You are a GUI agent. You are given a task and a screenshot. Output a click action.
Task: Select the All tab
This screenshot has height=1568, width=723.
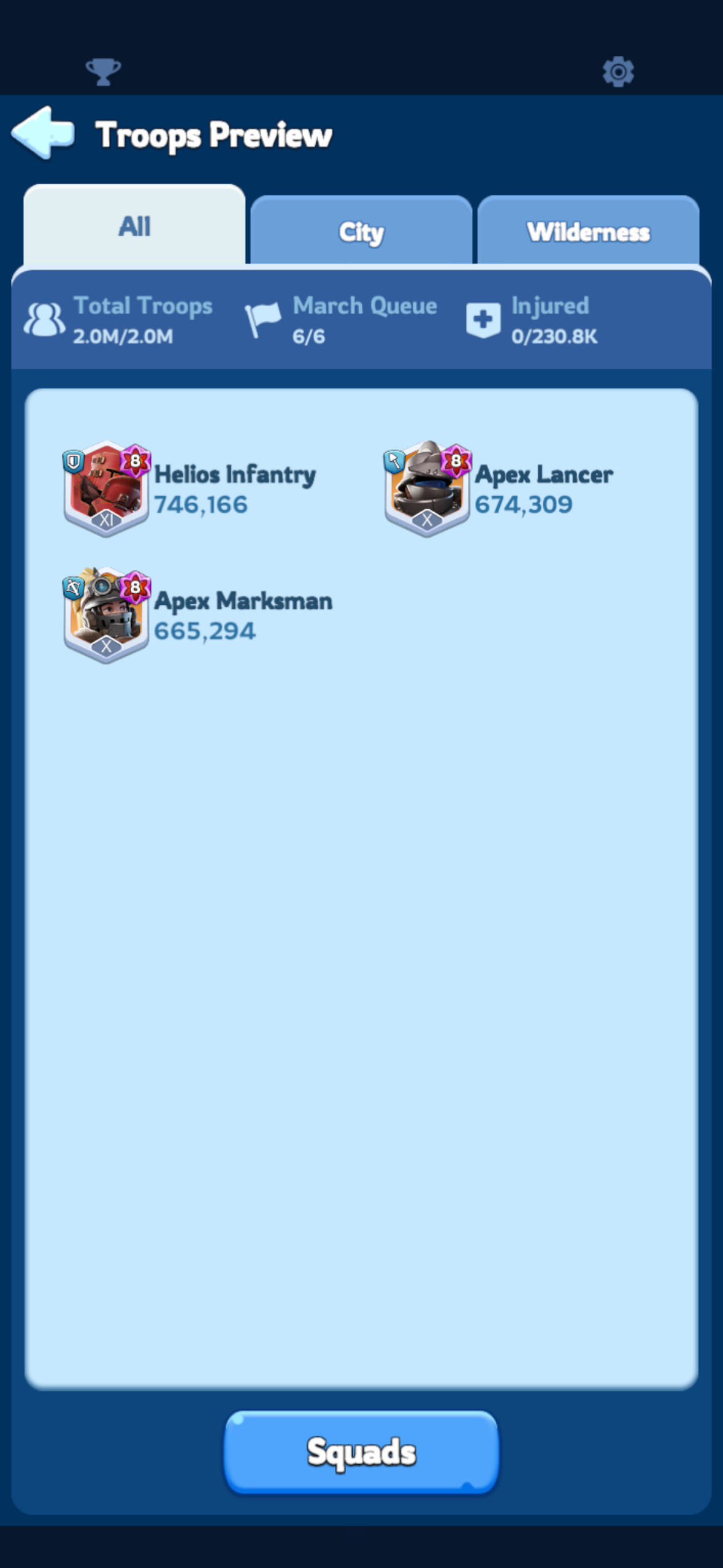(x=134, y=225)
